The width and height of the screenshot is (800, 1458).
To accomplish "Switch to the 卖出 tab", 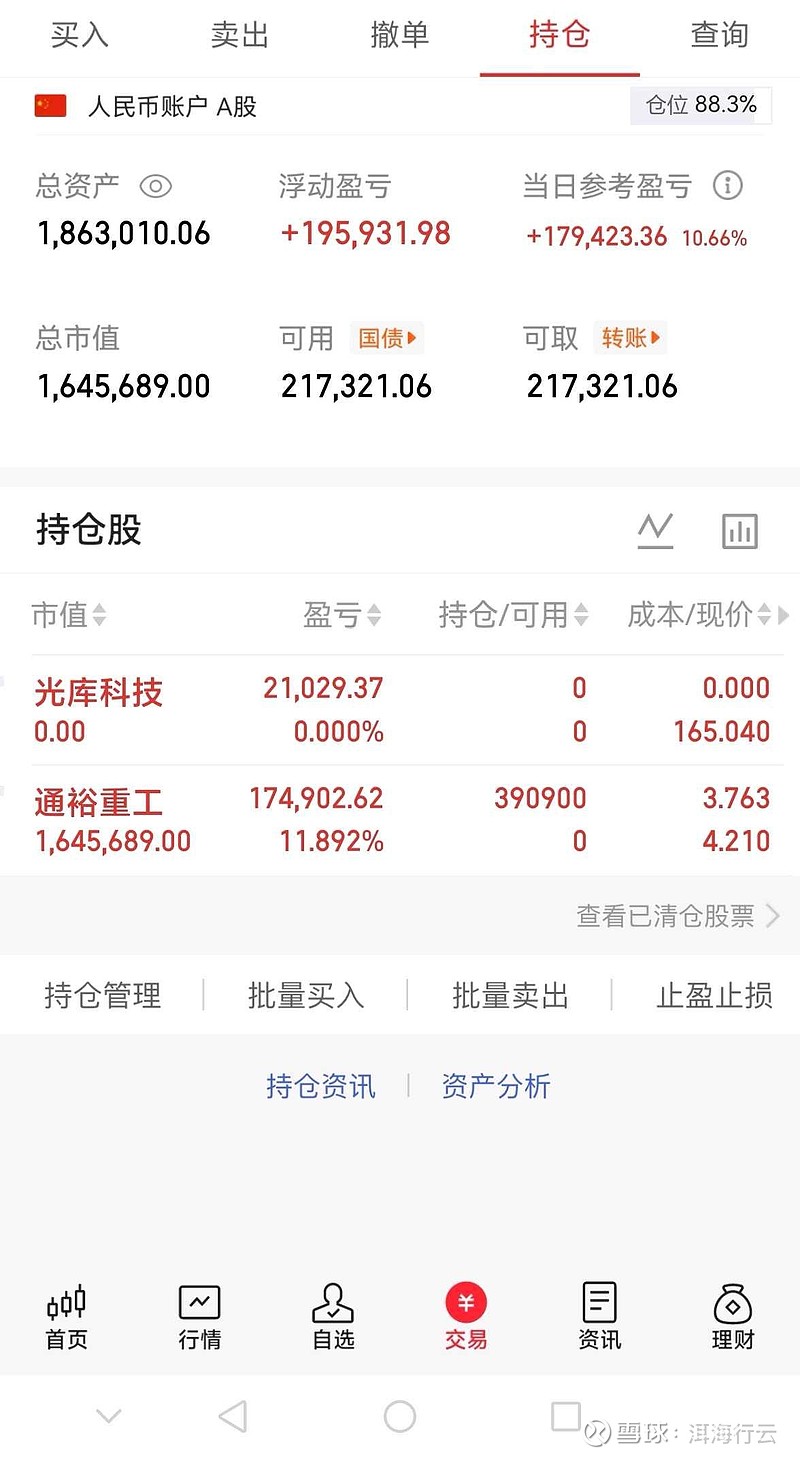I will tap(240, 35).
